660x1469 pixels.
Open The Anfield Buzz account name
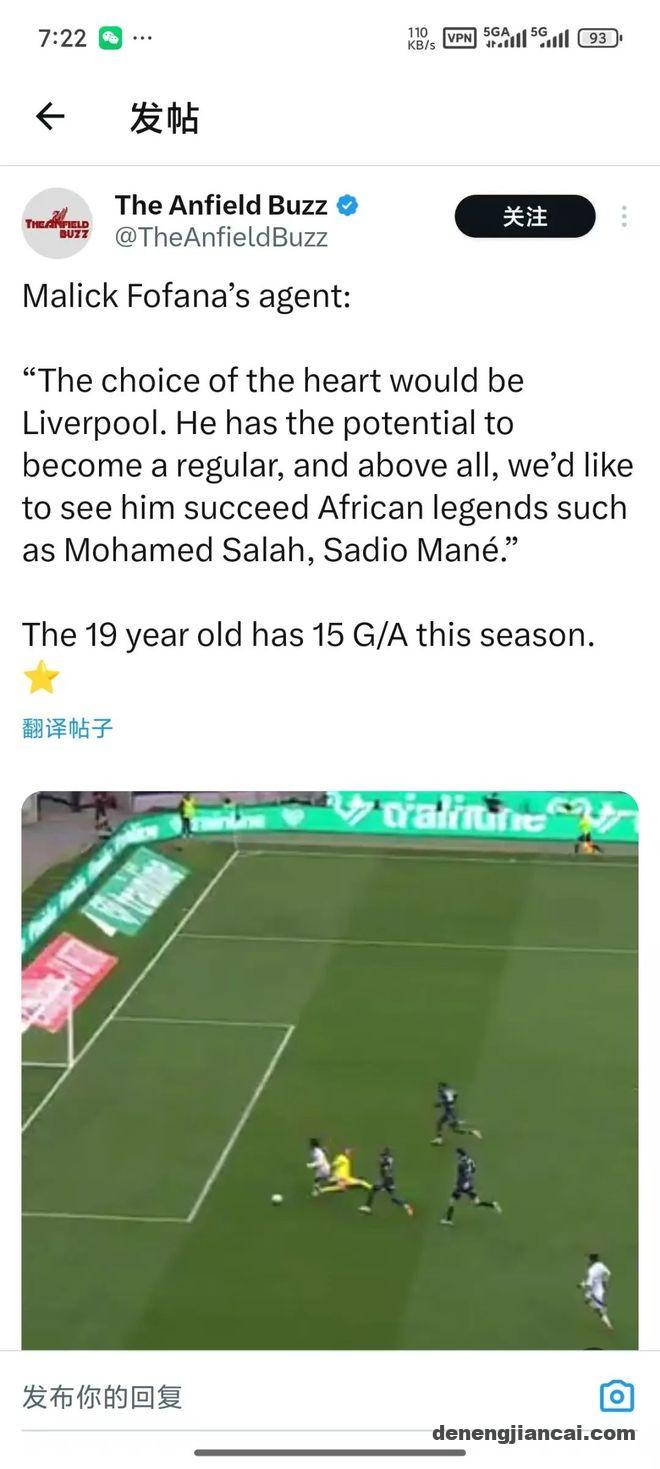(221, 205)
